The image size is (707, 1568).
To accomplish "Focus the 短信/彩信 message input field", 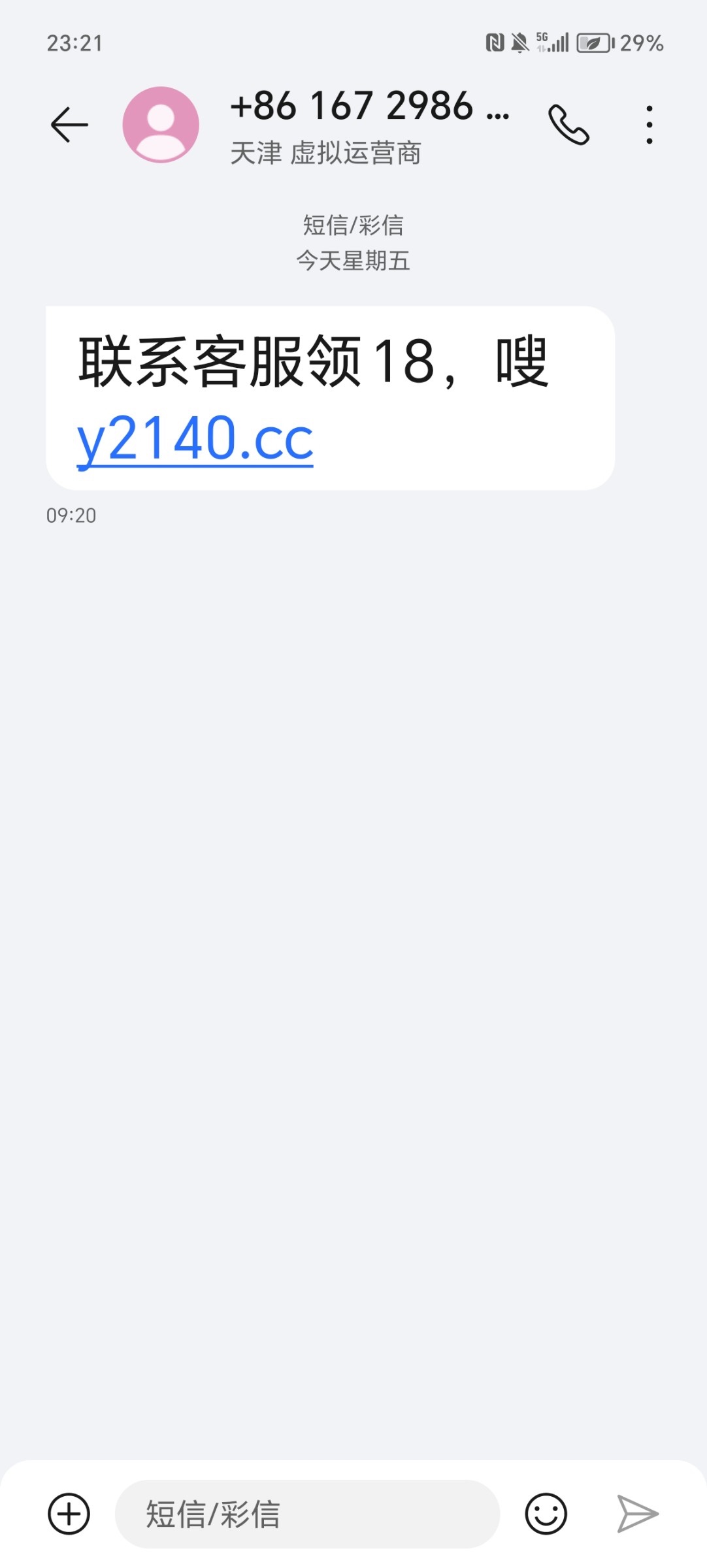I will [307, 1514].
